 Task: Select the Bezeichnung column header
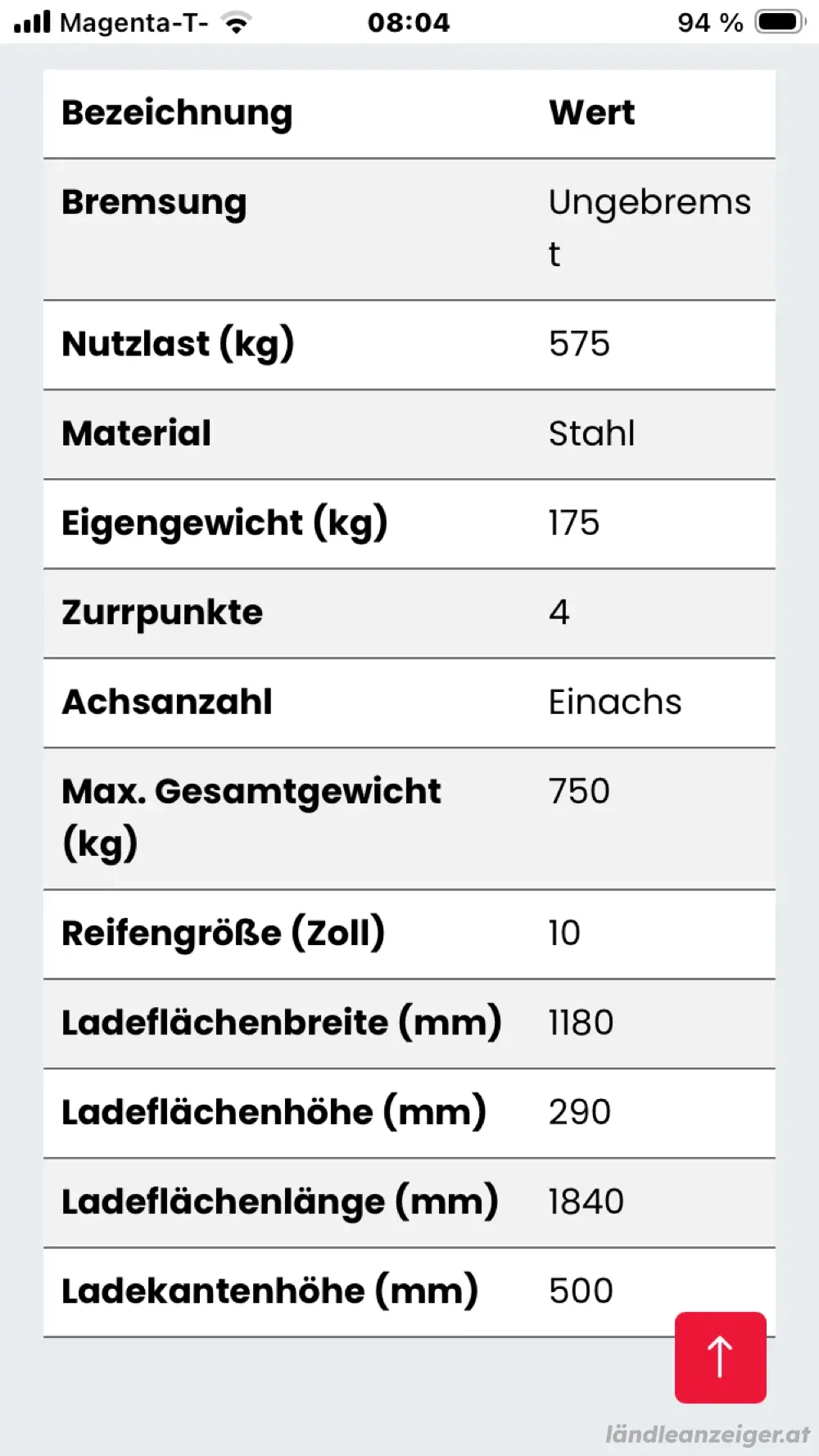[x=177, y=113]
